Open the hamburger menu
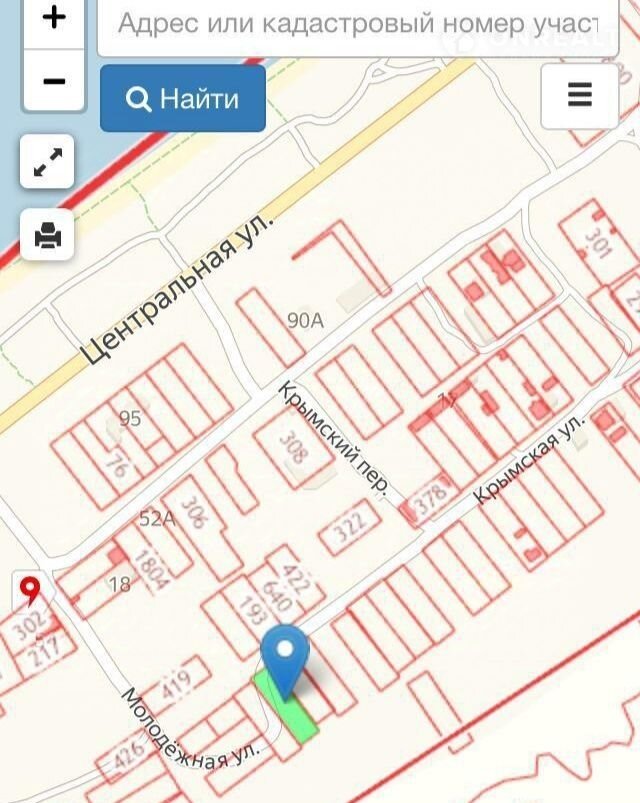 pyautogui.click(x=579, y=95)
